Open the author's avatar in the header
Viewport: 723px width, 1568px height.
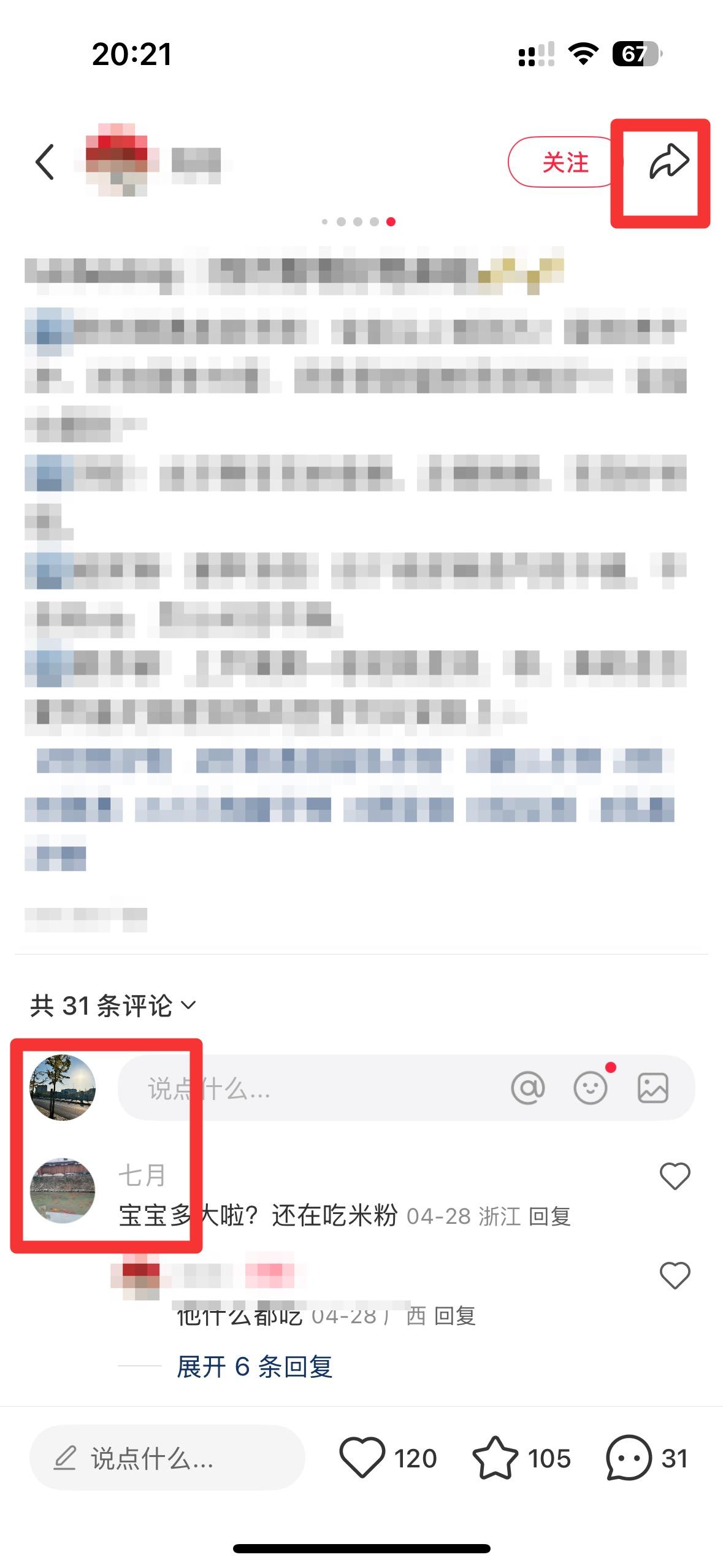coord(117,161)
